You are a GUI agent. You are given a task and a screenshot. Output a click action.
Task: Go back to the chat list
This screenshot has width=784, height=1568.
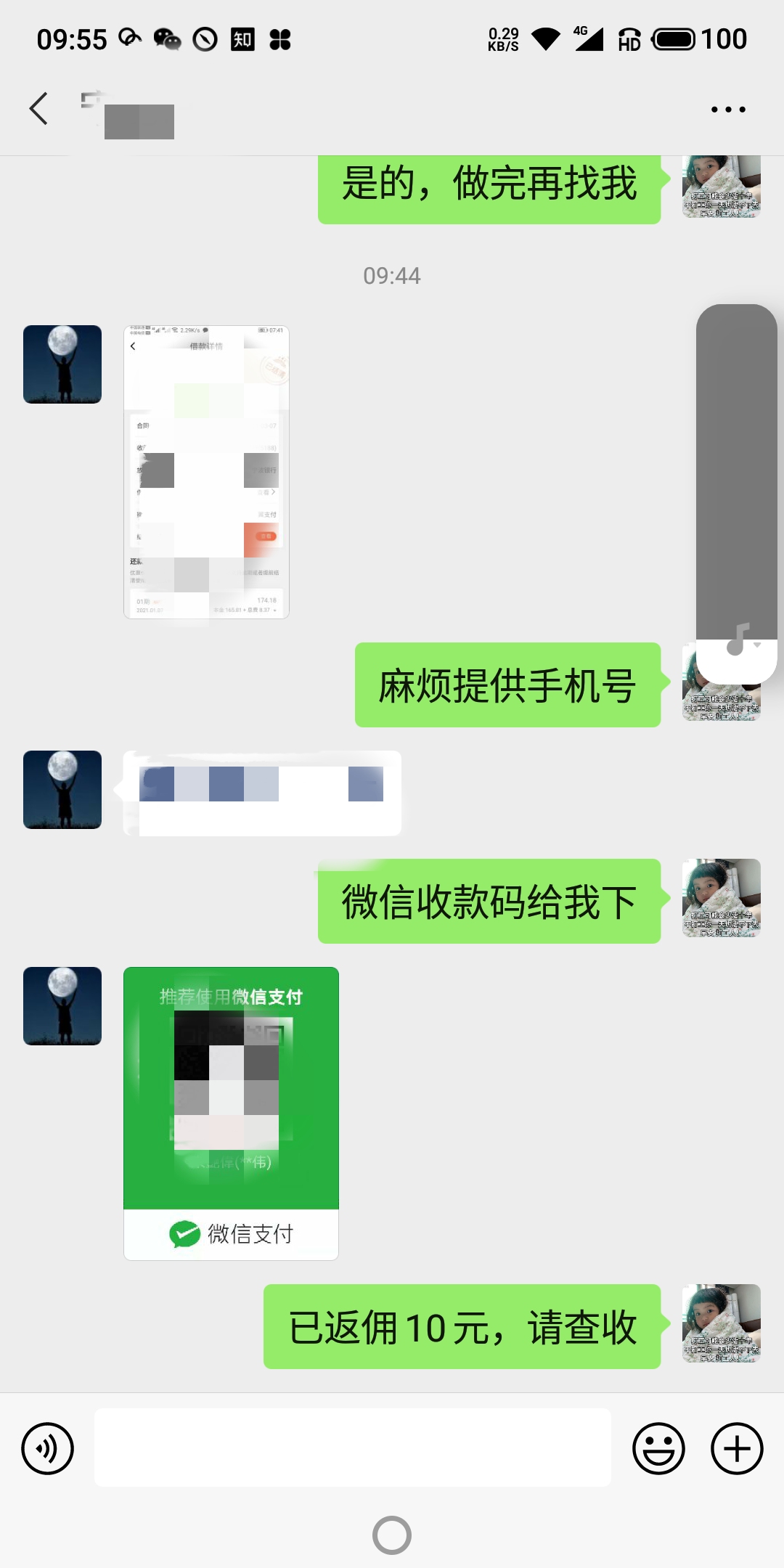pyautogui.click(x=39, y=109)
